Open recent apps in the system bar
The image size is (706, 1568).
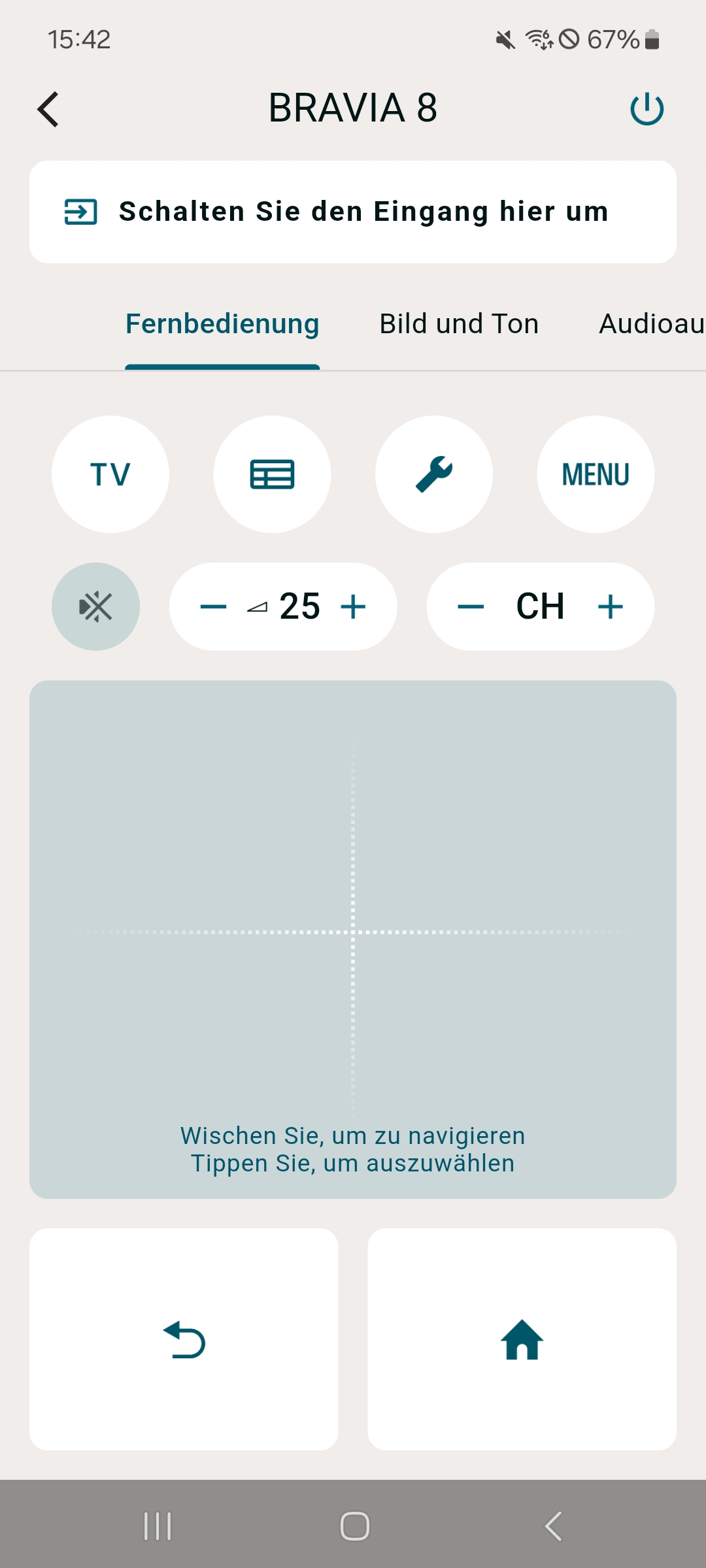click(158, 1526)
